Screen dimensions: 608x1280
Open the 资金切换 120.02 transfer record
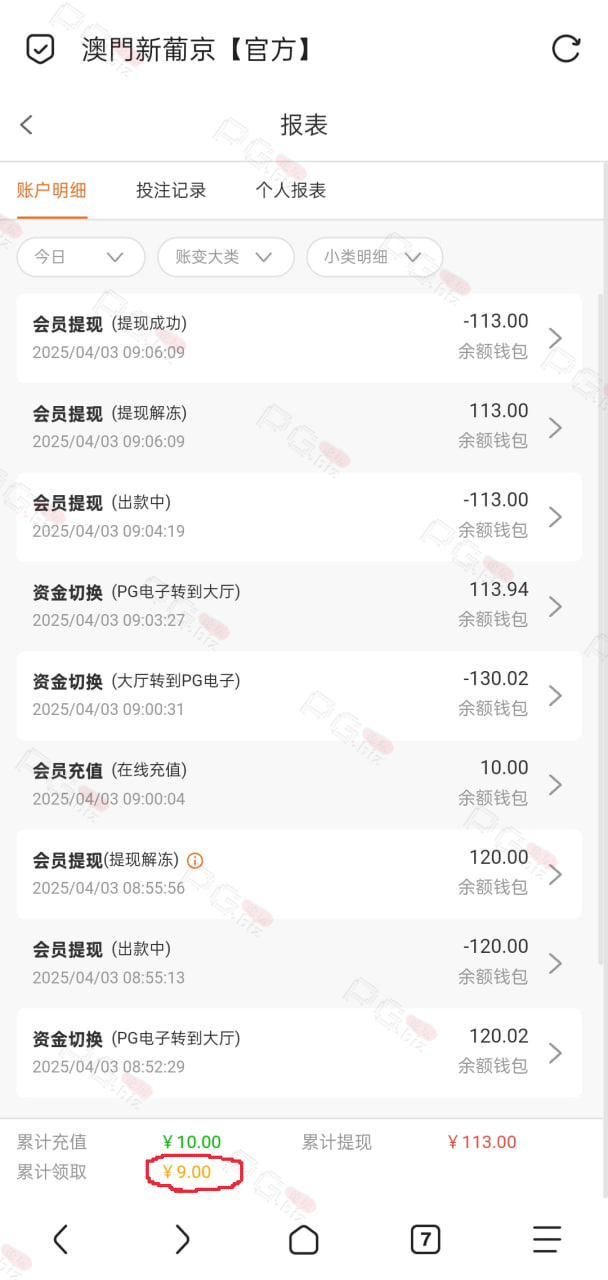click(299, 1052)
